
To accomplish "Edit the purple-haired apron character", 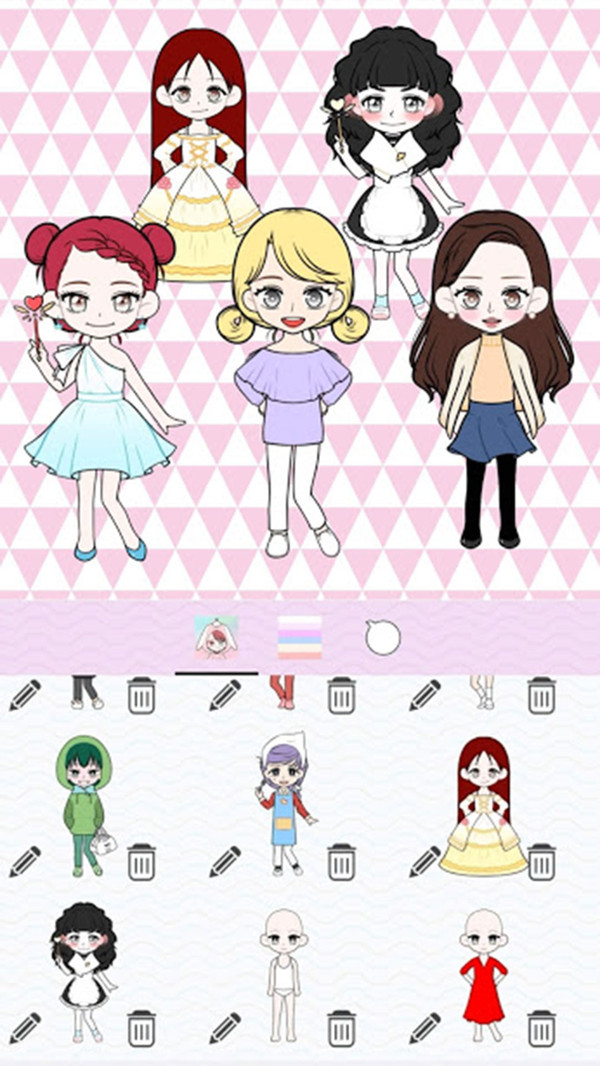I will point(225,861).
